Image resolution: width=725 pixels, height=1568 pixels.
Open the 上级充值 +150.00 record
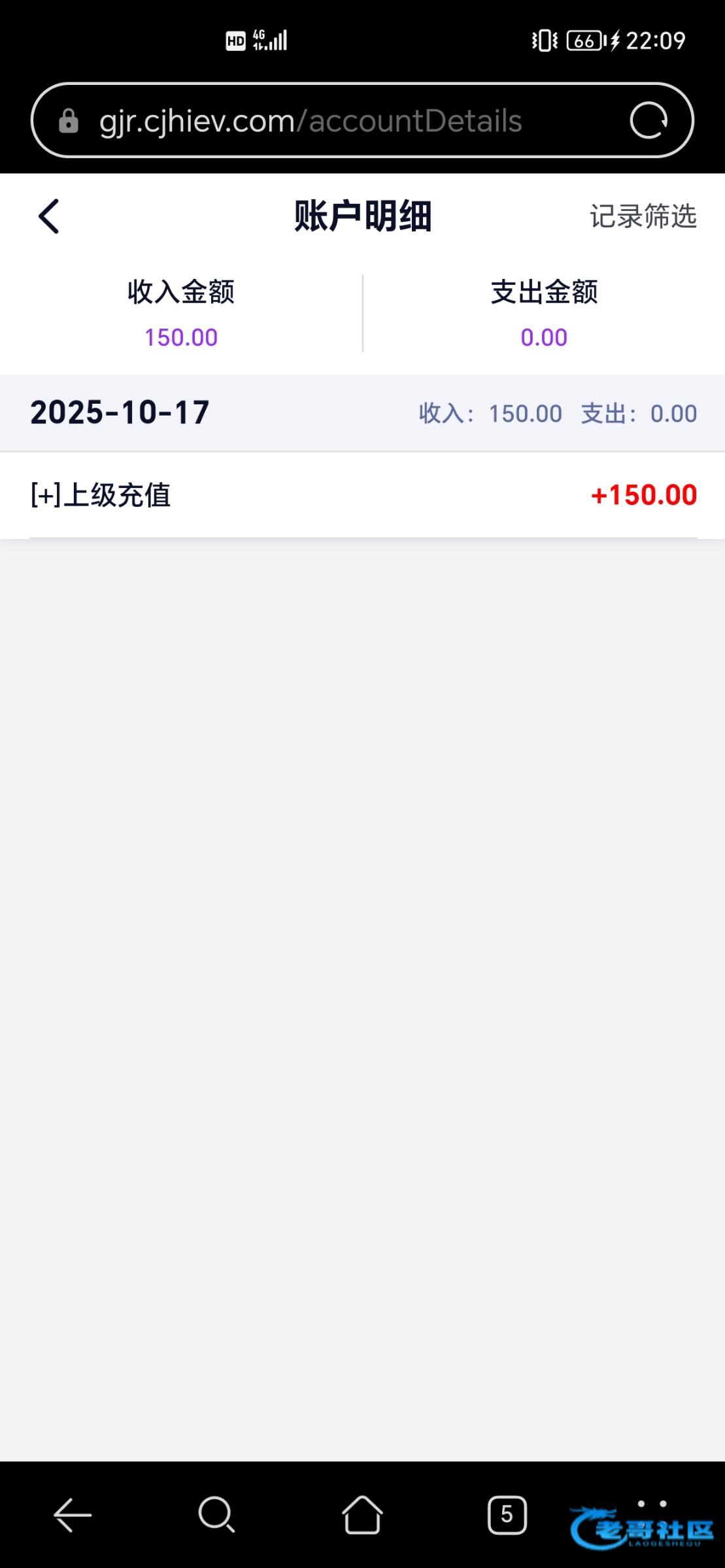[363, 495]
